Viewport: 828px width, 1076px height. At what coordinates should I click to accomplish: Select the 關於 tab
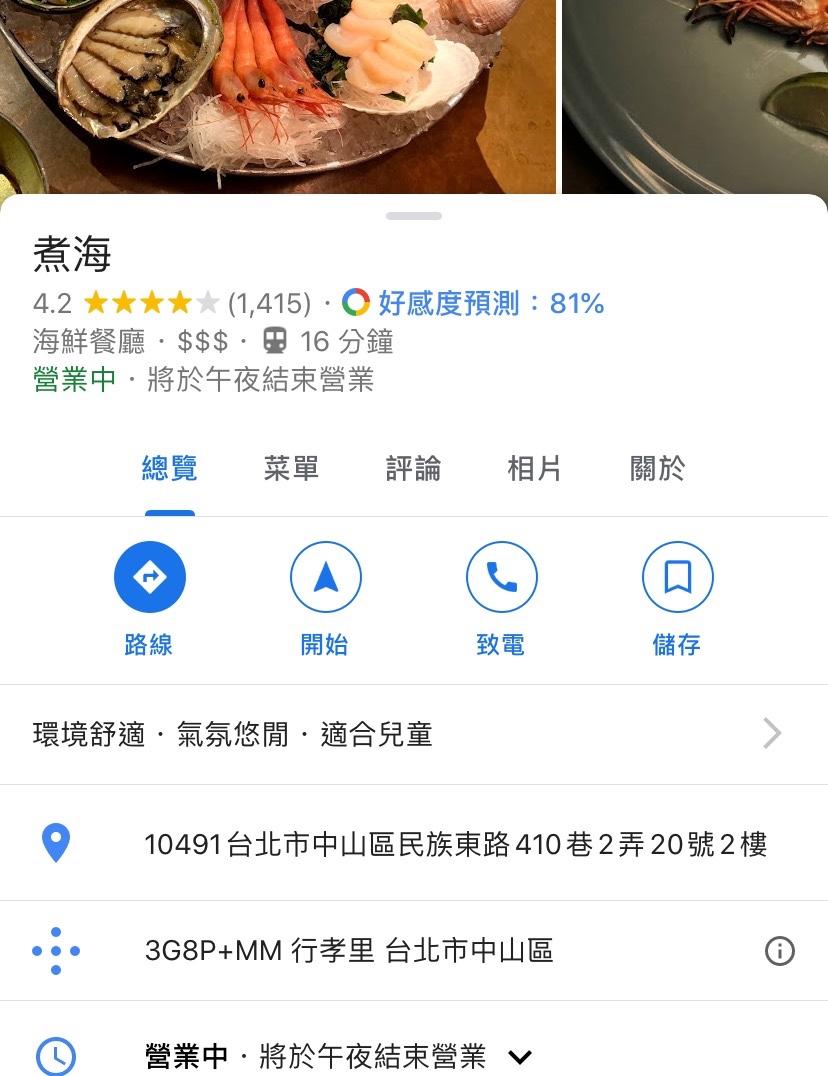(x=657, y=469)
